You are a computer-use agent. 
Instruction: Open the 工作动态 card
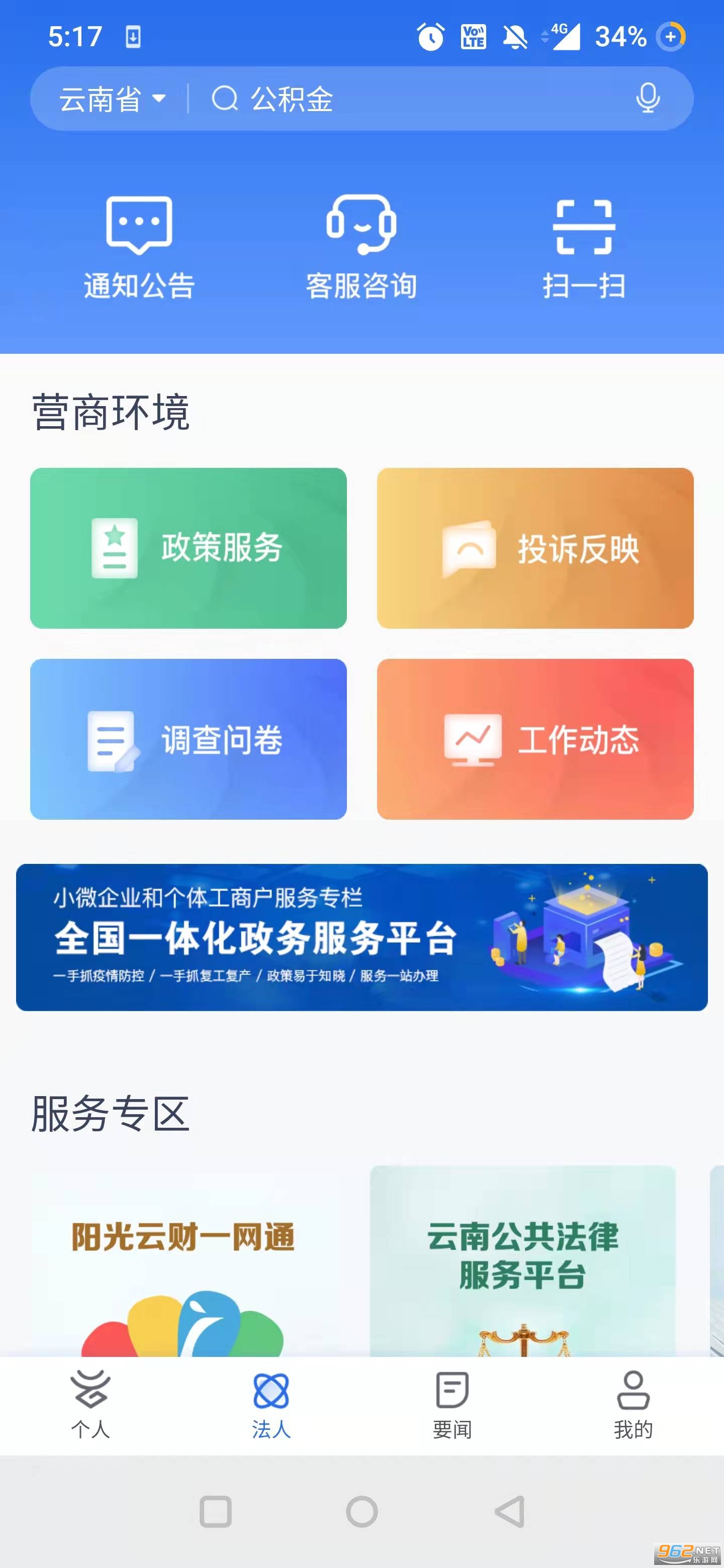pyautogui.click(x=535, y=739)
